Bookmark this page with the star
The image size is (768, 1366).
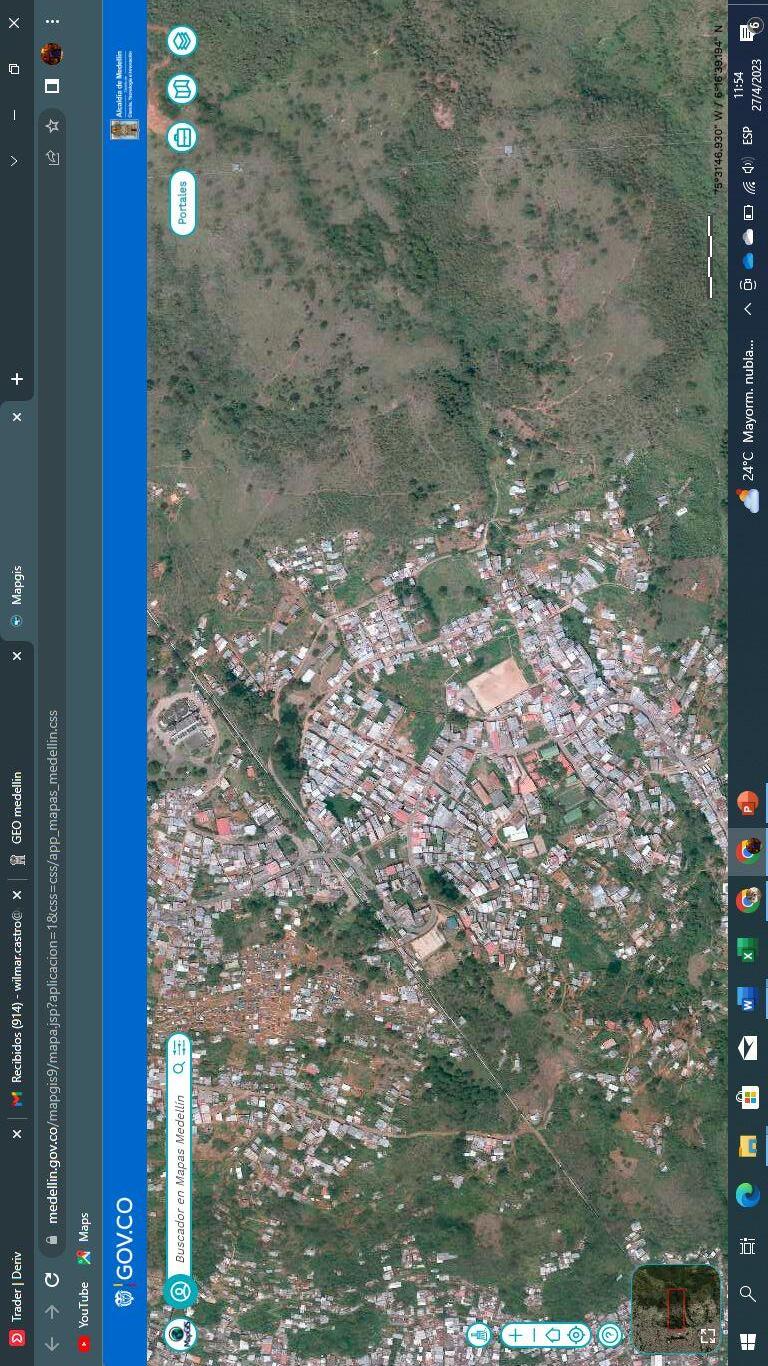(52, 126)
